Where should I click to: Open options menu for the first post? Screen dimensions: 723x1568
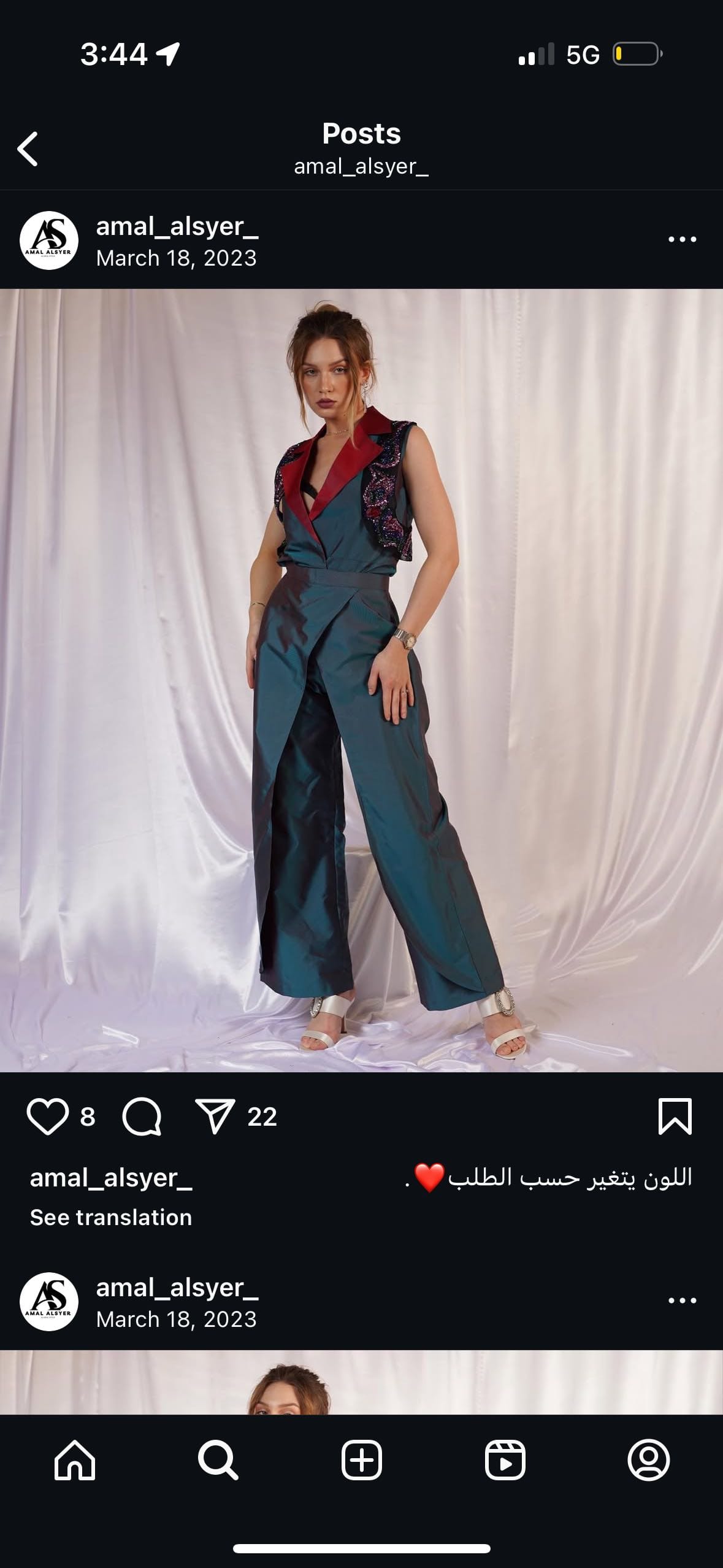[682, 239]
